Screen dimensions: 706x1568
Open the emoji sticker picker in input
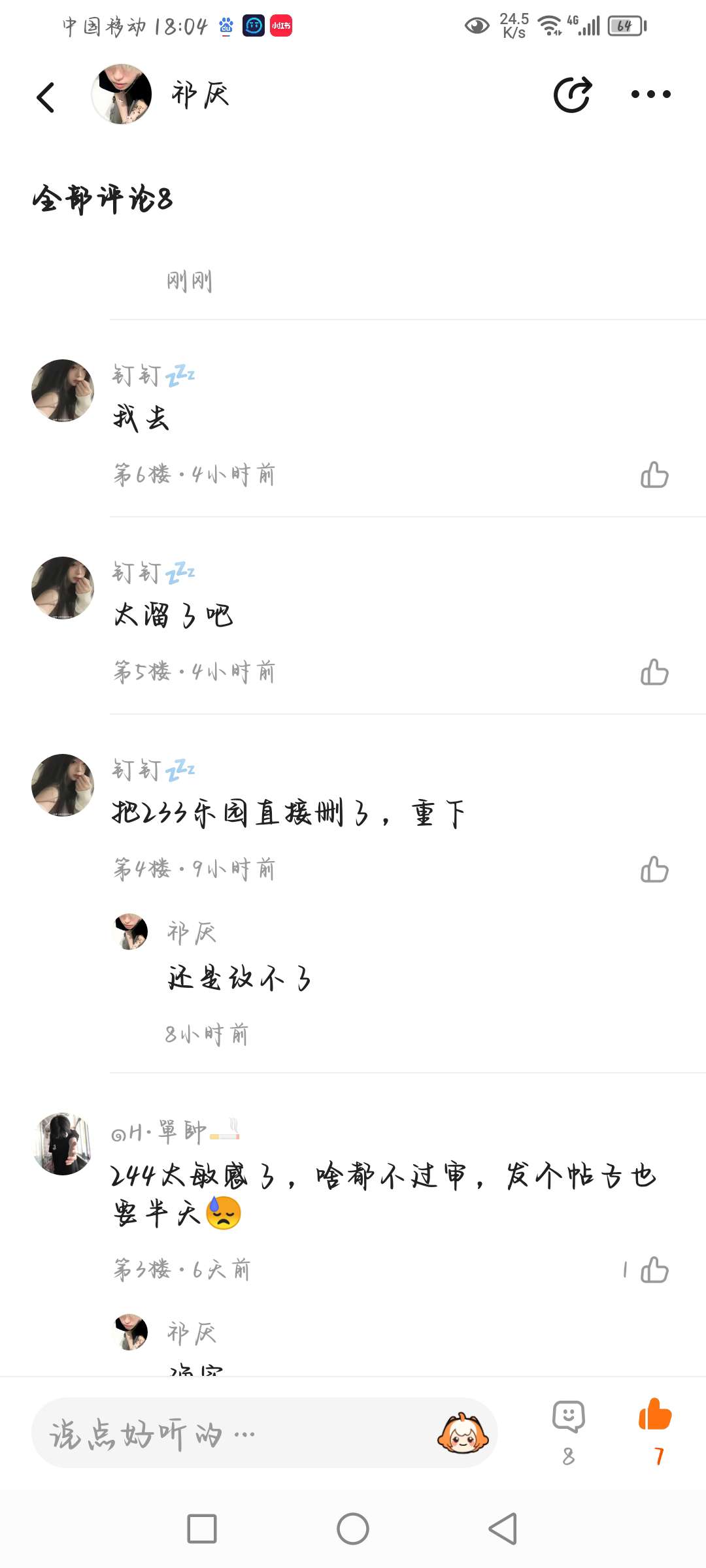coord(463,1433)
